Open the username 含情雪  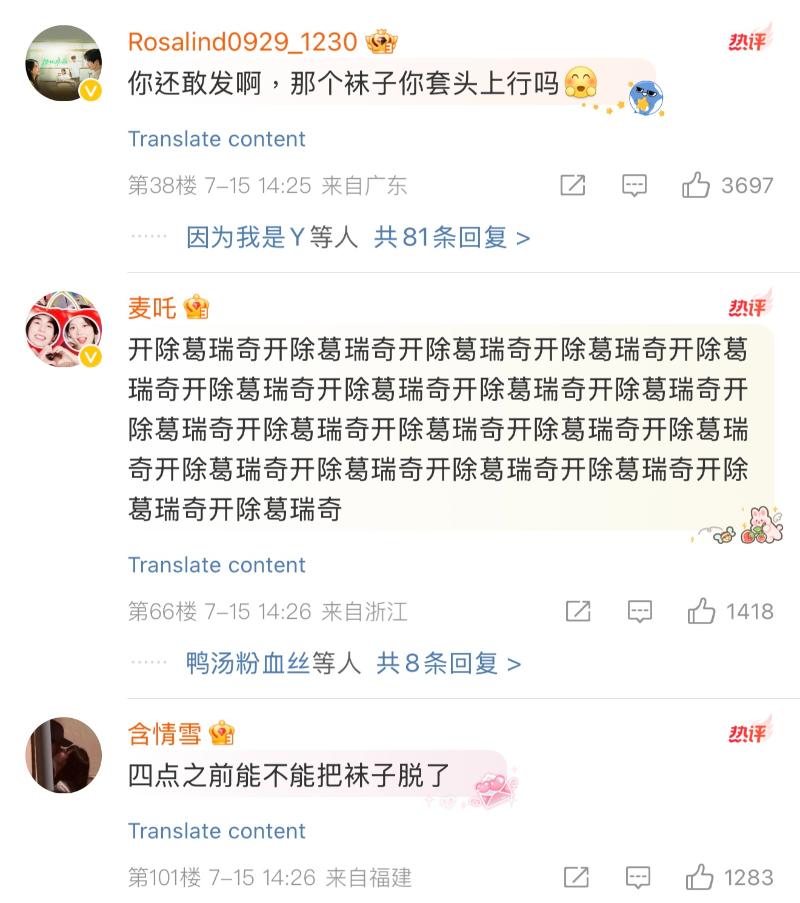165,734
